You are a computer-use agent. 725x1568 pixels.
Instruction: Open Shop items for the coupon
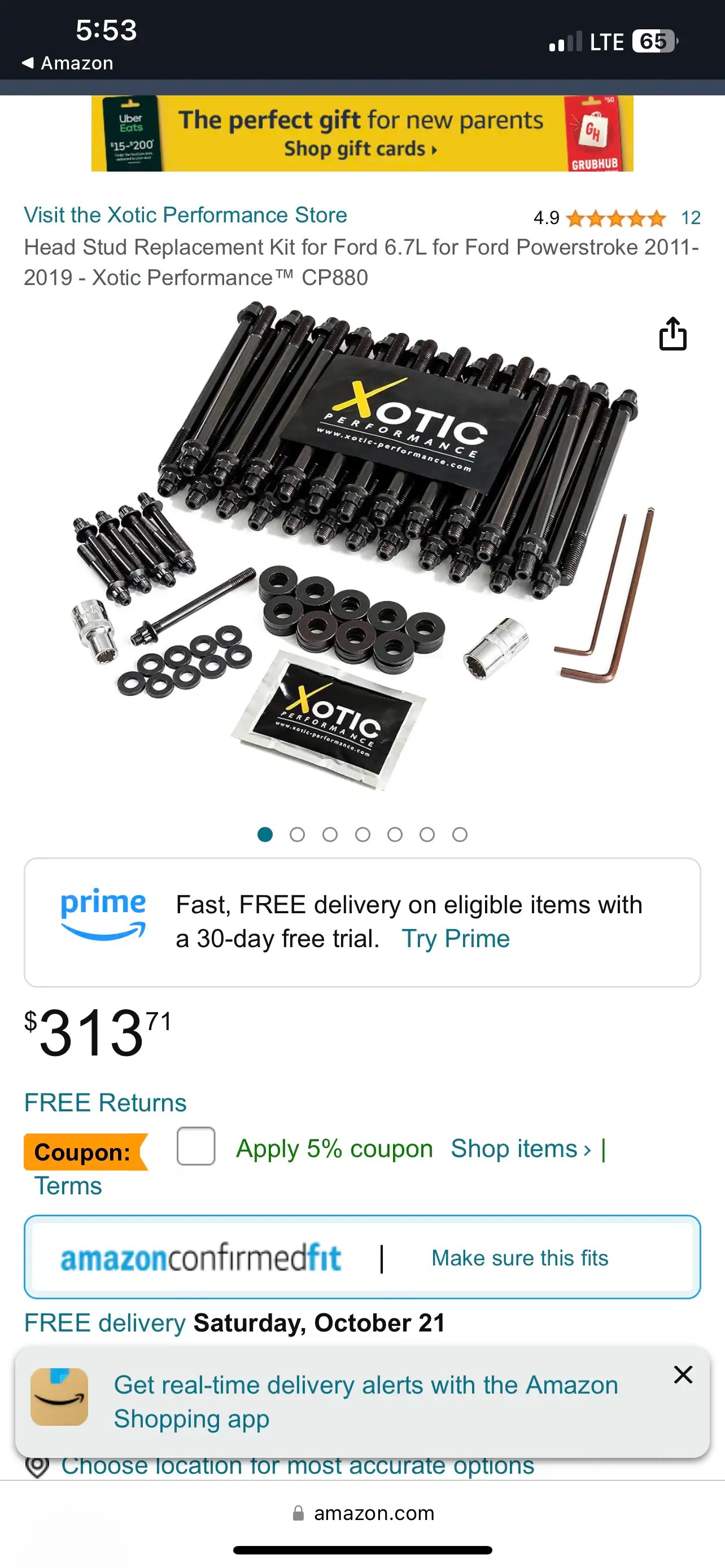(521, 1149)
